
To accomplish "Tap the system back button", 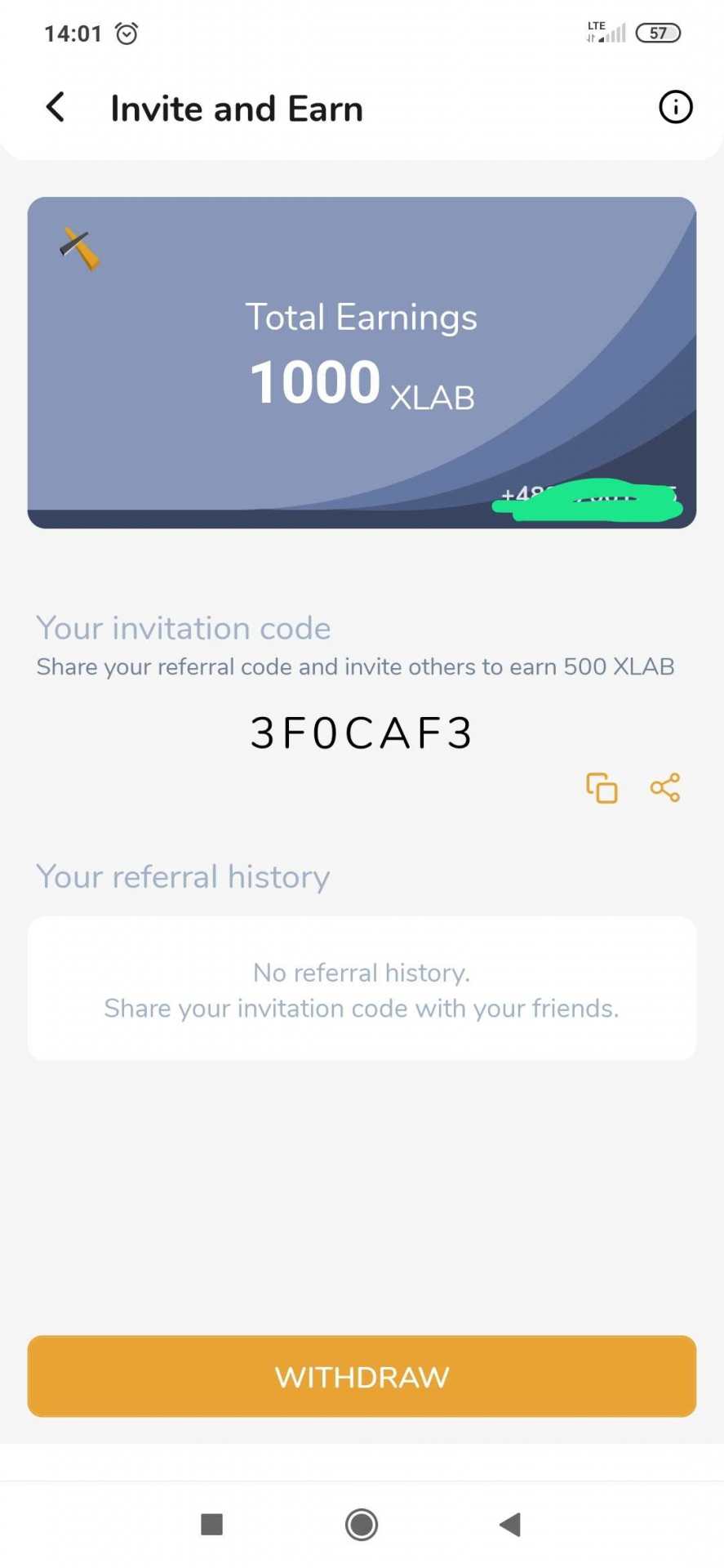I will pyautogui.click(x=510, y=1524).
